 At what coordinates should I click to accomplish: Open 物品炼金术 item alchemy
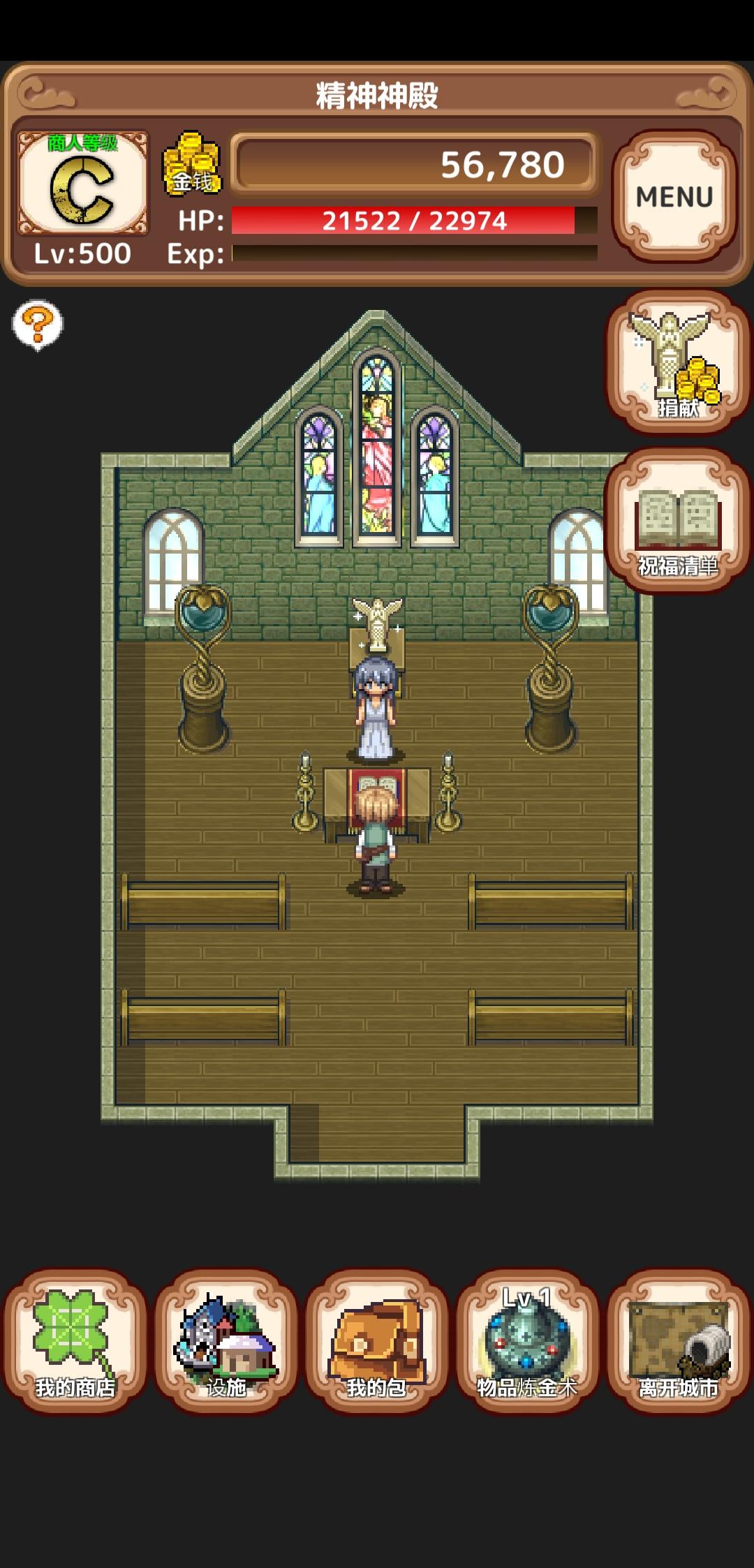(x=528, y=1342)
